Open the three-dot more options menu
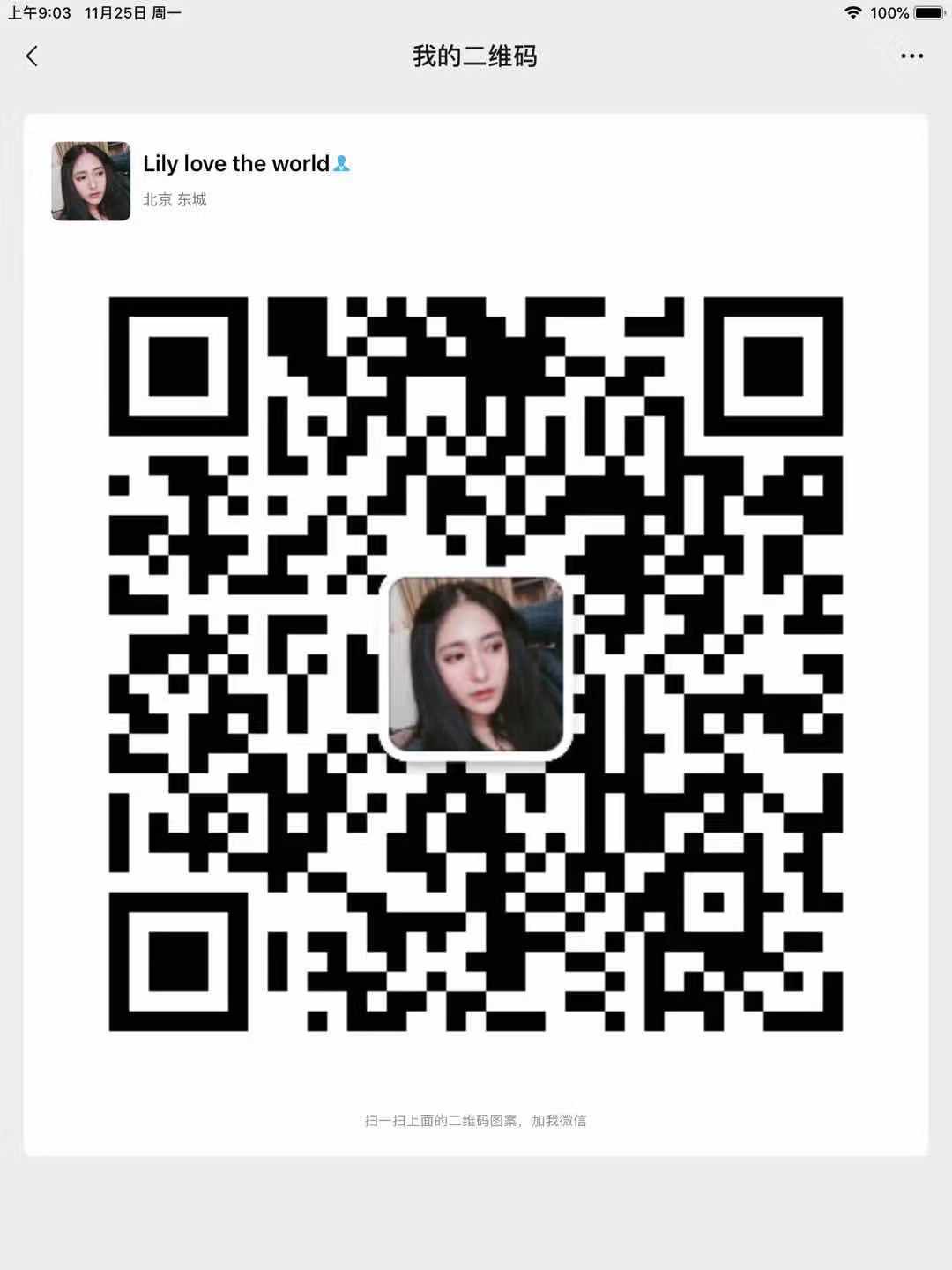Image resolution: width=952 pixels, height=1270 pixels. point(911,56)
